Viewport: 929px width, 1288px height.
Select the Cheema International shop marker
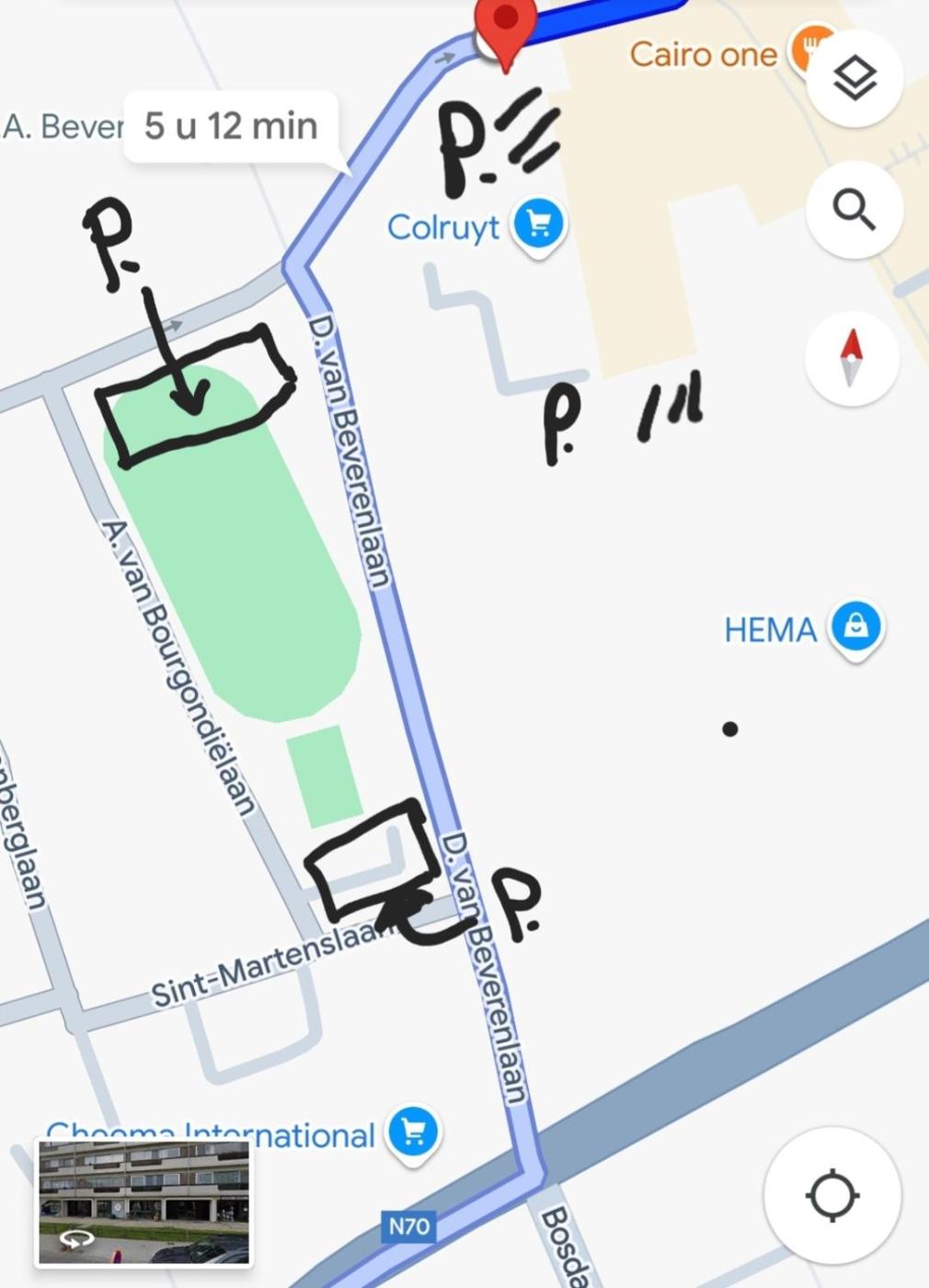[413, 1133]
